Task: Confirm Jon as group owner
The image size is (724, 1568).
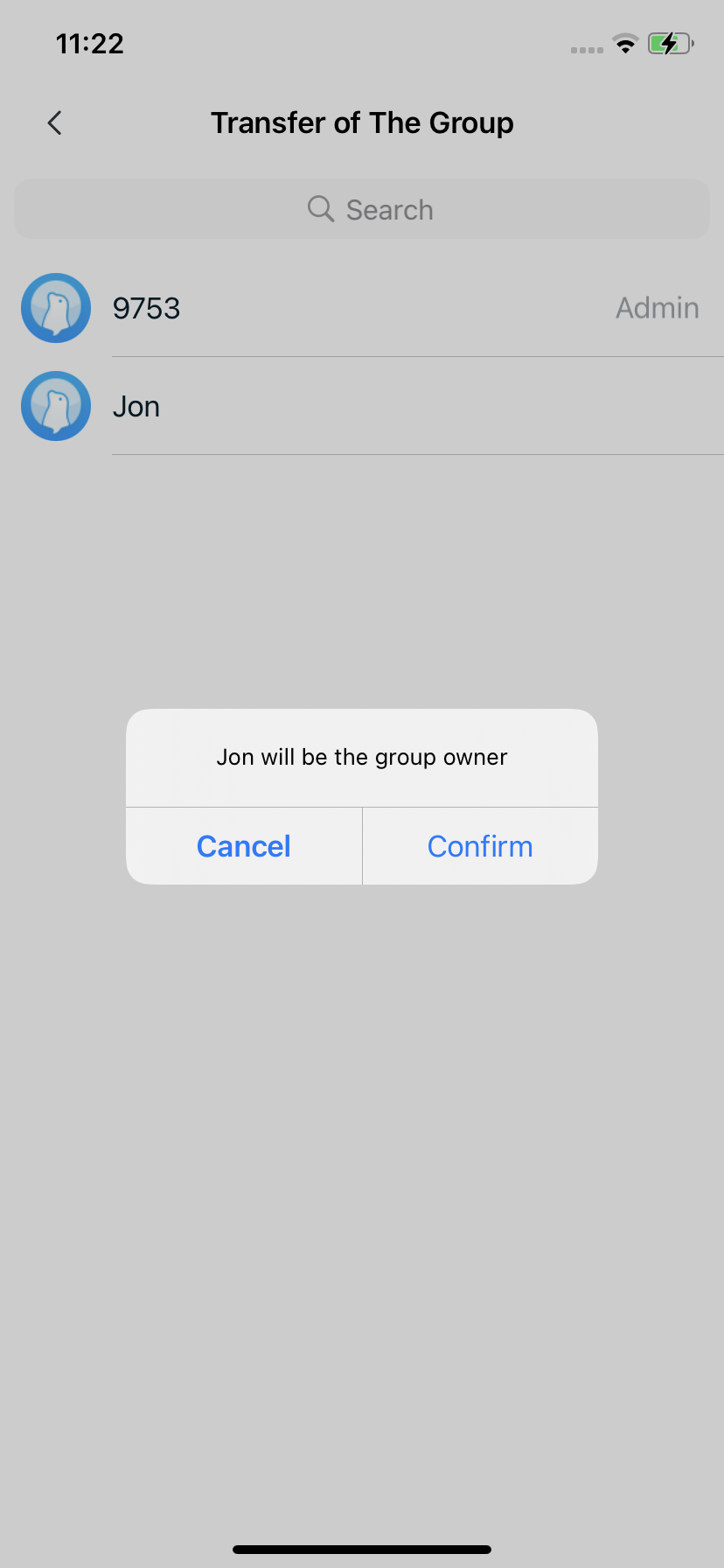Action: (479, 846)
